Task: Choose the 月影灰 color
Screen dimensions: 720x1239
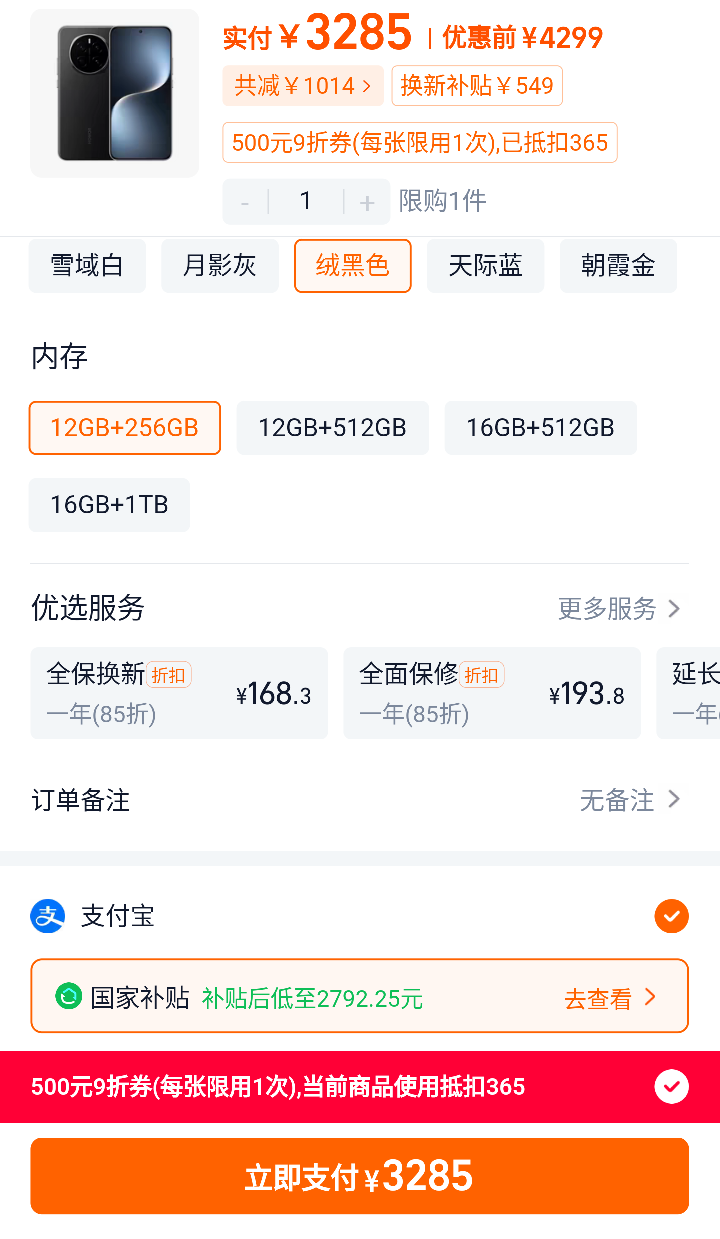Action: [220, 265]
